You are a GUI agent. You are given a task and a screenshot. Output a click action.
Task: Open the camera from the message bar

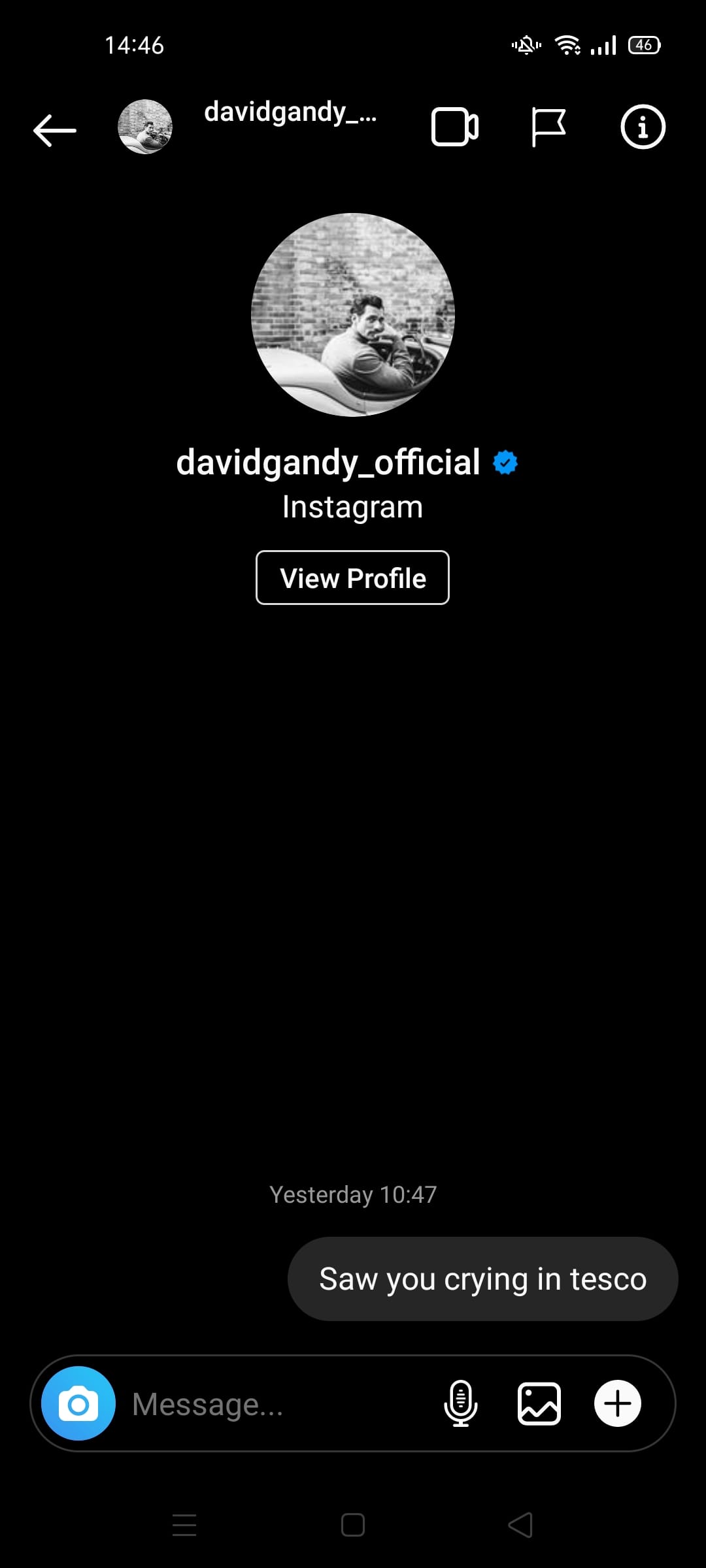click(x=78, y=1403)
